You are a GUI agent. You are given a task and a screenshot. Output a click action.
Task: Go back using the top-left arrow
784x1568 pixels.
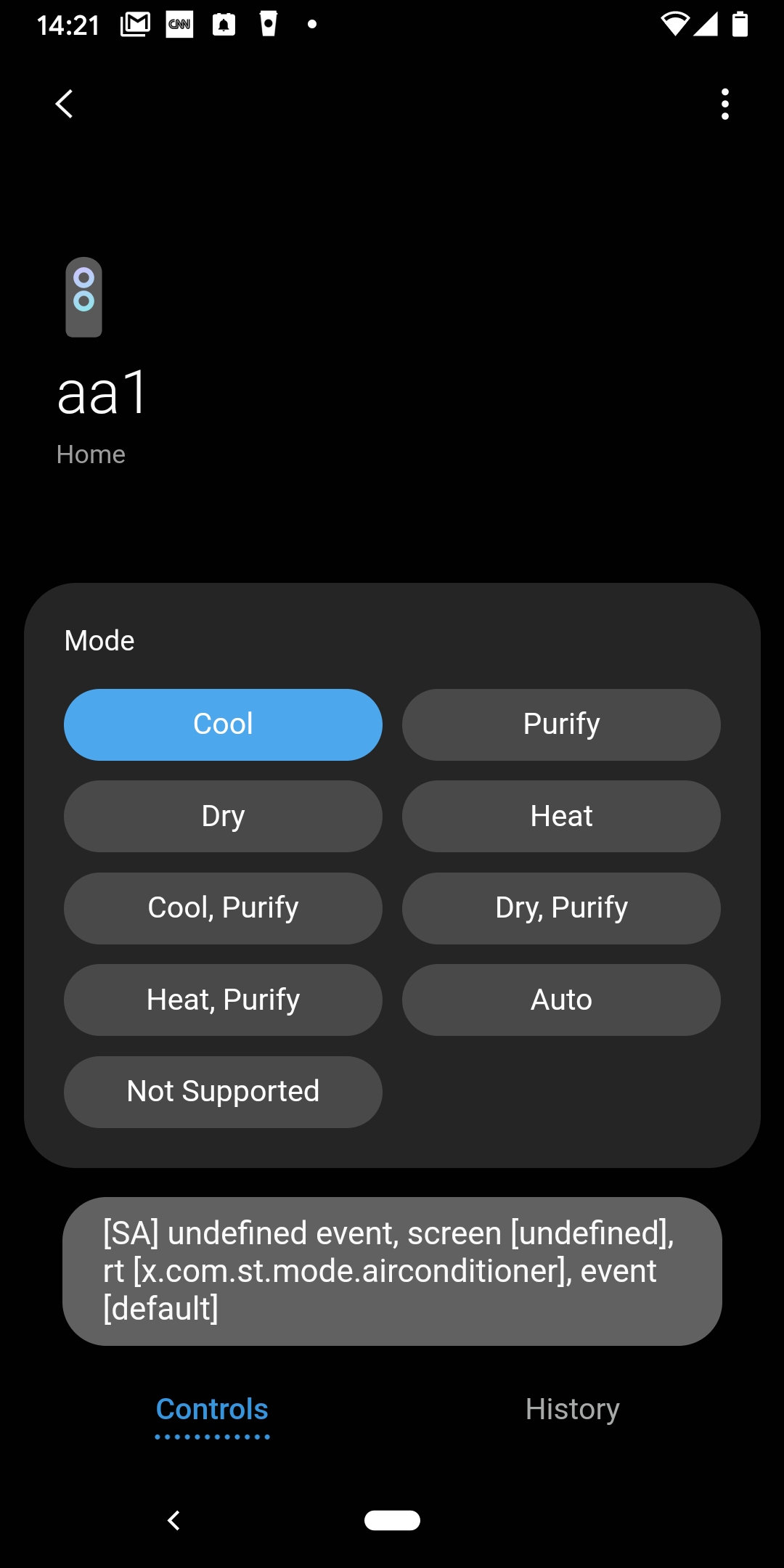[65, 104]
